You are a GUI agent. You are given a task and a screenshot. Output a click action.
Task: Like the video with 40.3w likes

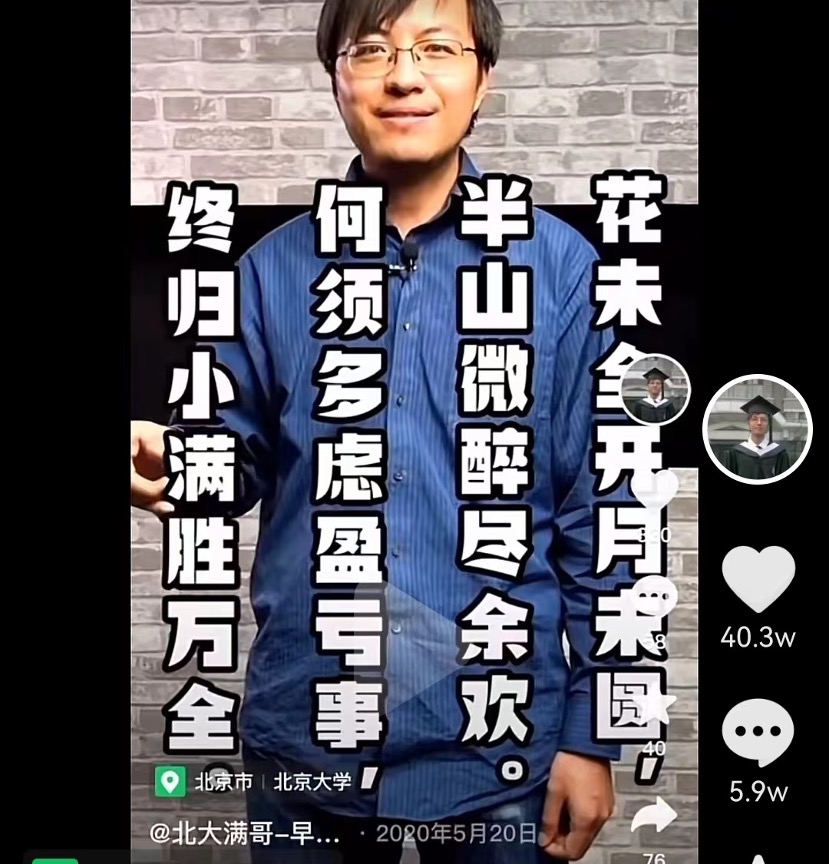tap(758, 580)
